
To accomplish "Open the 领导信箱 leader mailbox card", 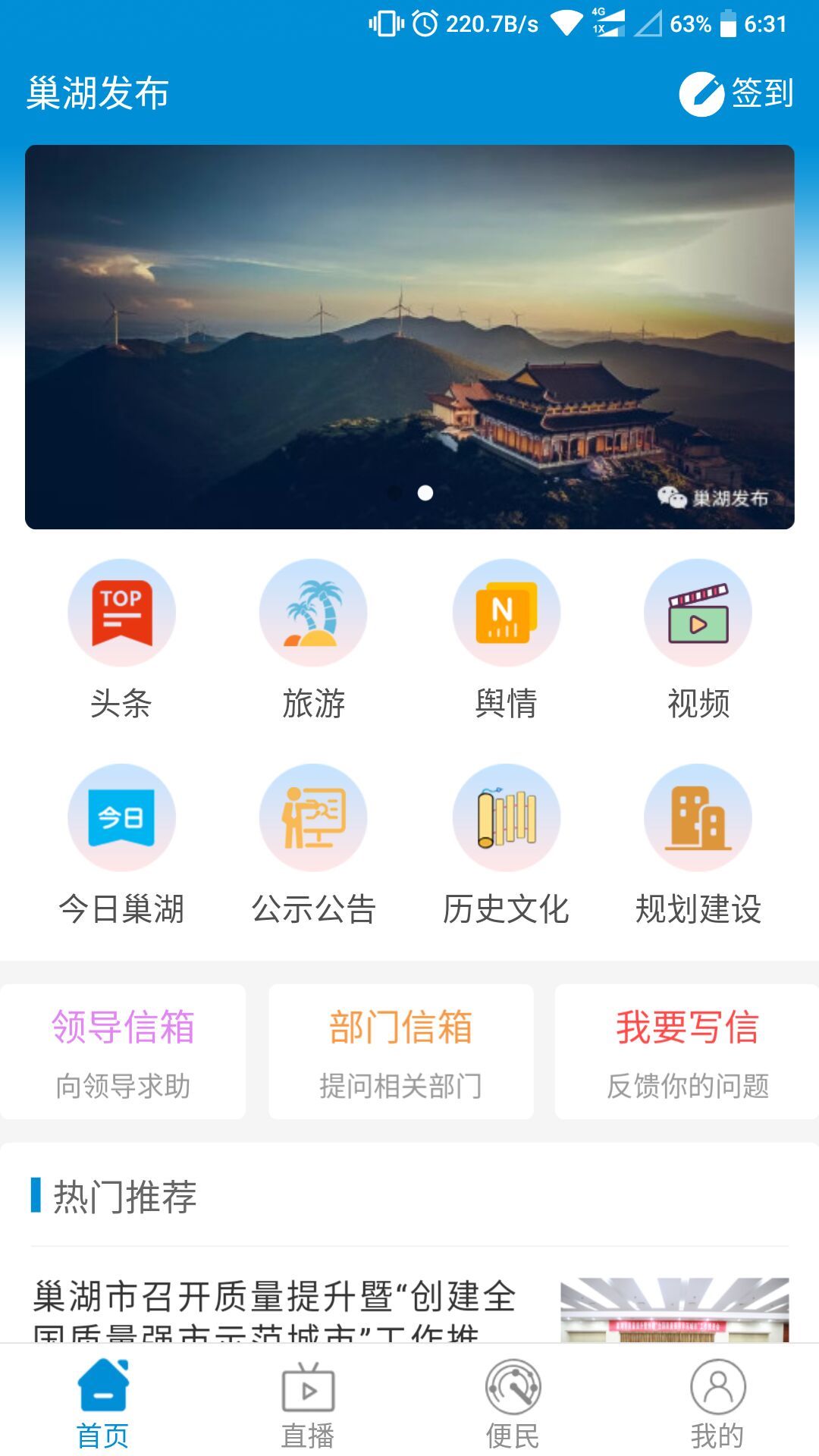I will point(123,1052).
